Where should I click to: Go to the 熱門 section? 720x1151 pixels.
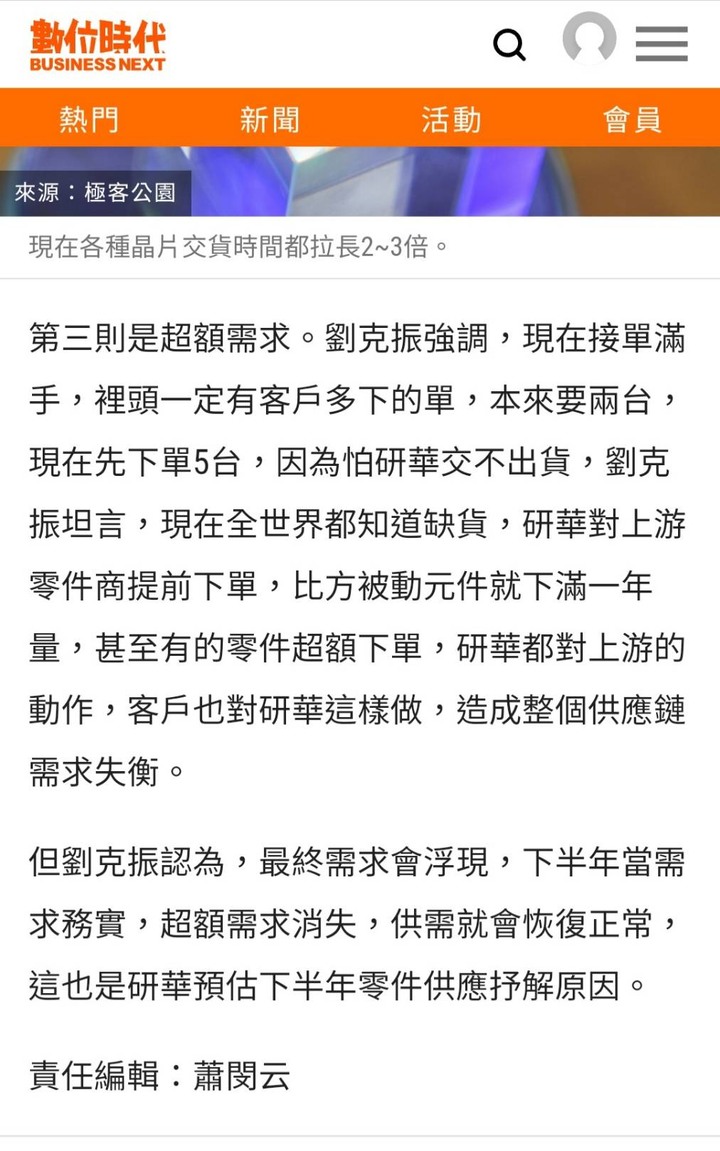tap(89, 120)
